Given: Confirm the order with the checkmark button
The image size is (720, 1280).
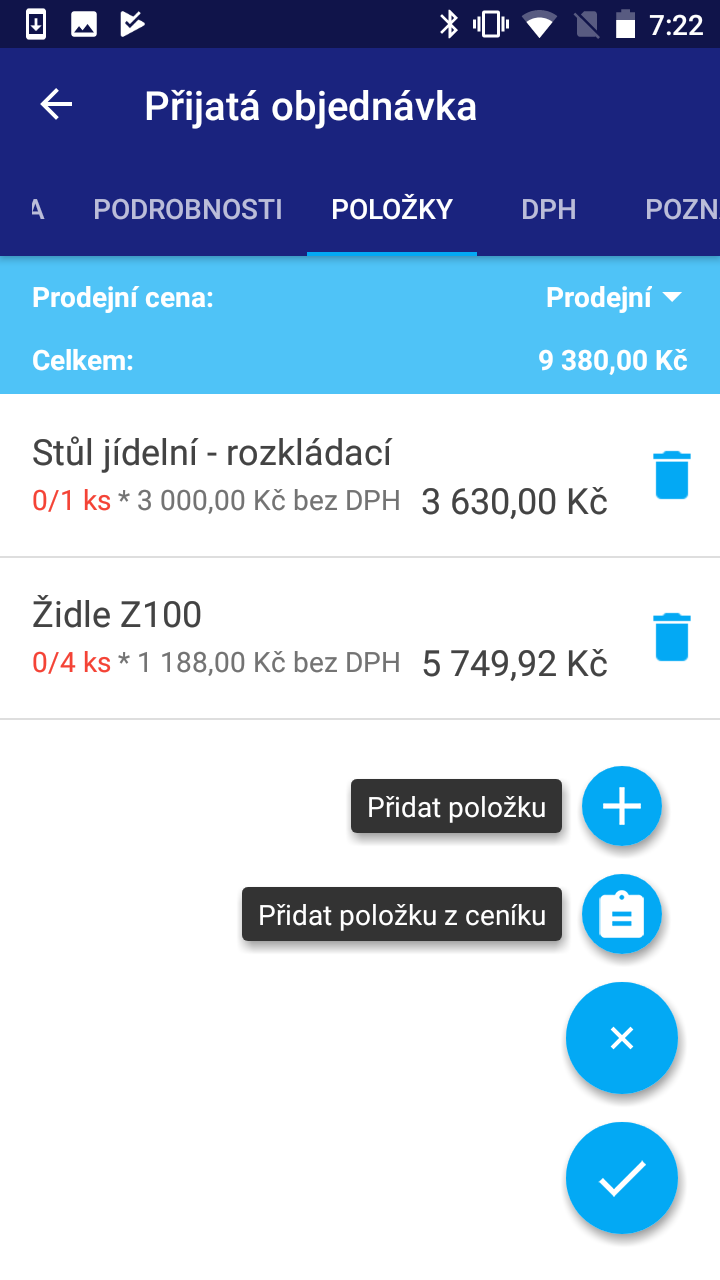Looking at the screenshot, I should [622, 1178].
